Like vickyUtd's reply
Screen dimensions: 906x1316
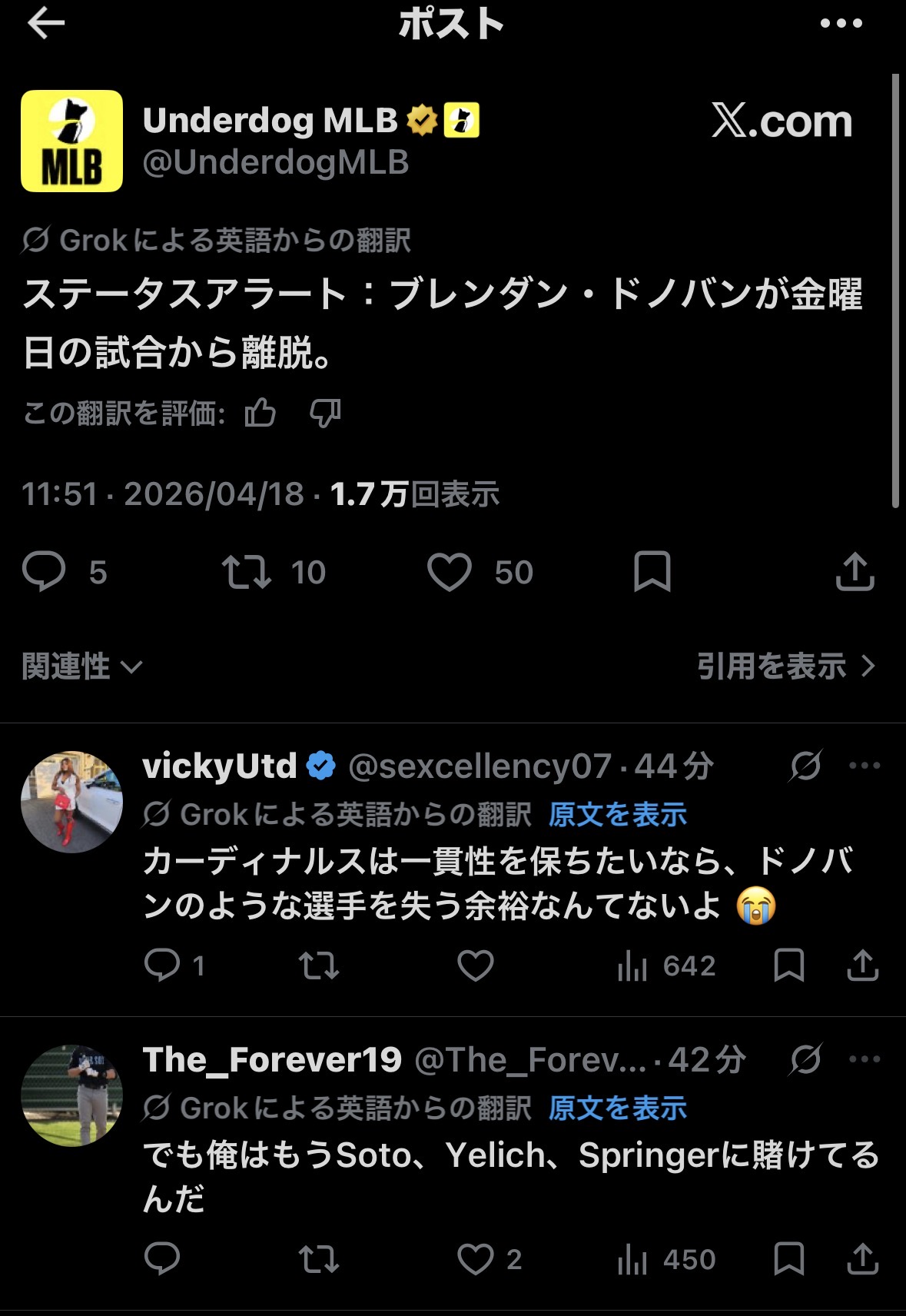click(475, 965)
